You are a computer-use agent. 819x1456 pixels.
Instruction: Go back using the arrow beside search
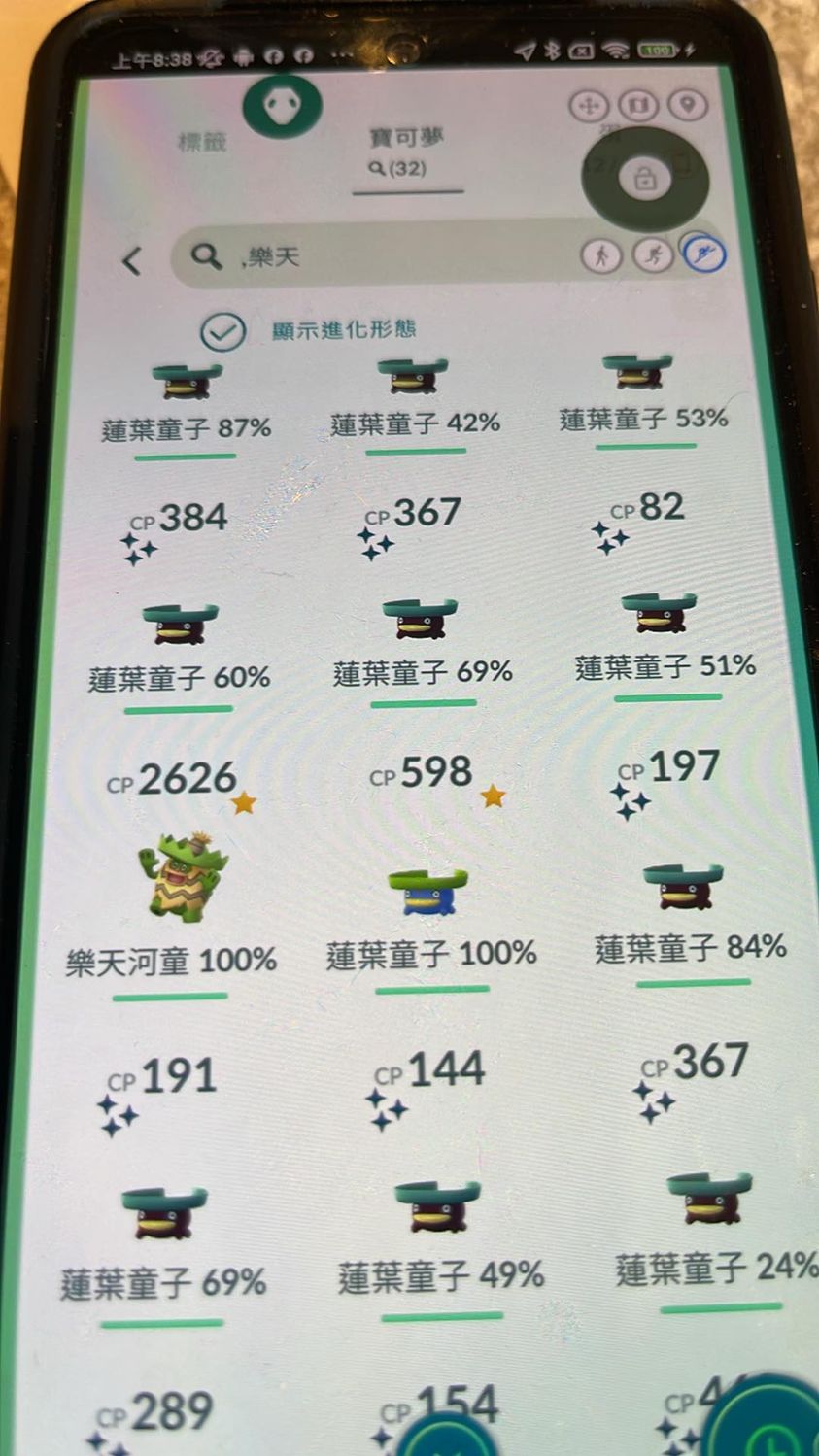click(132, 259)
